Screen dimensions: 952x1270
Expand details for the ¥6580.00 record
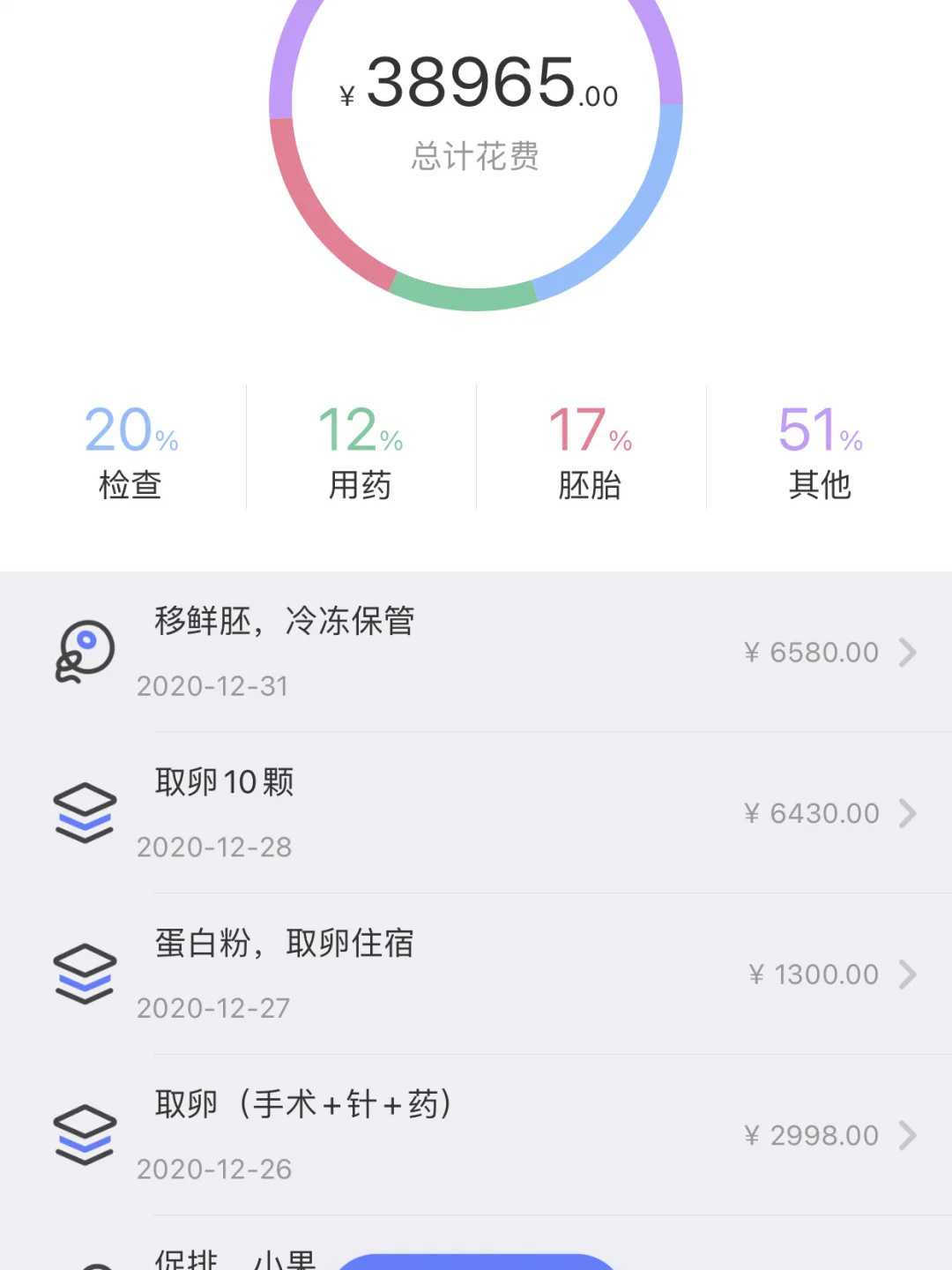click(909, 653)
